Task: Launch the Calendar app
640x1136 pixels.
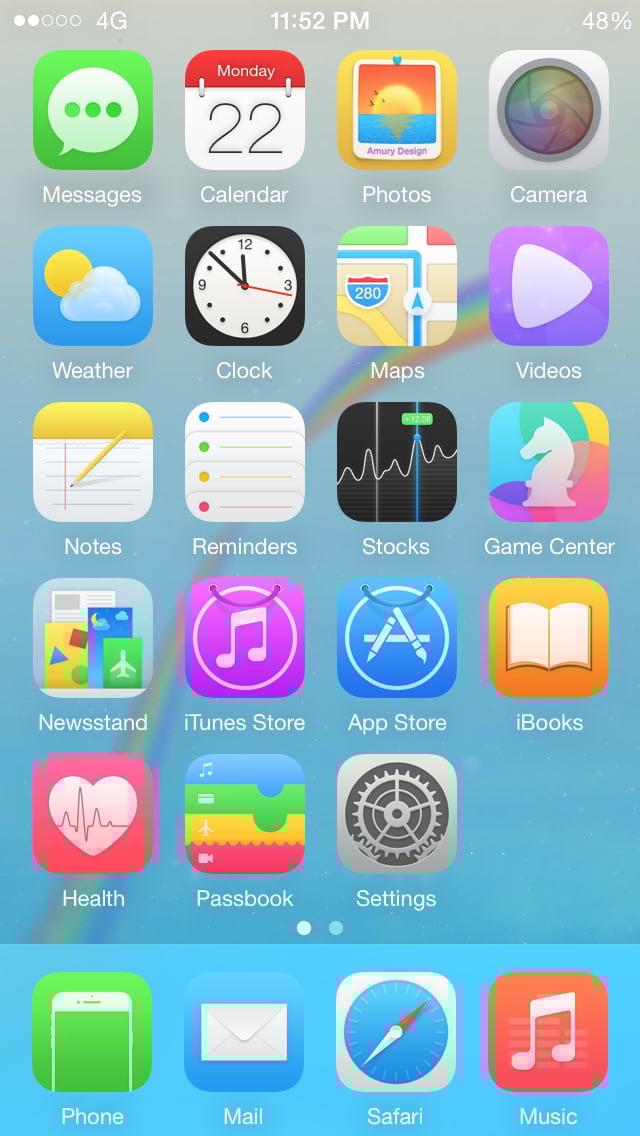Action: click(245, 110)
